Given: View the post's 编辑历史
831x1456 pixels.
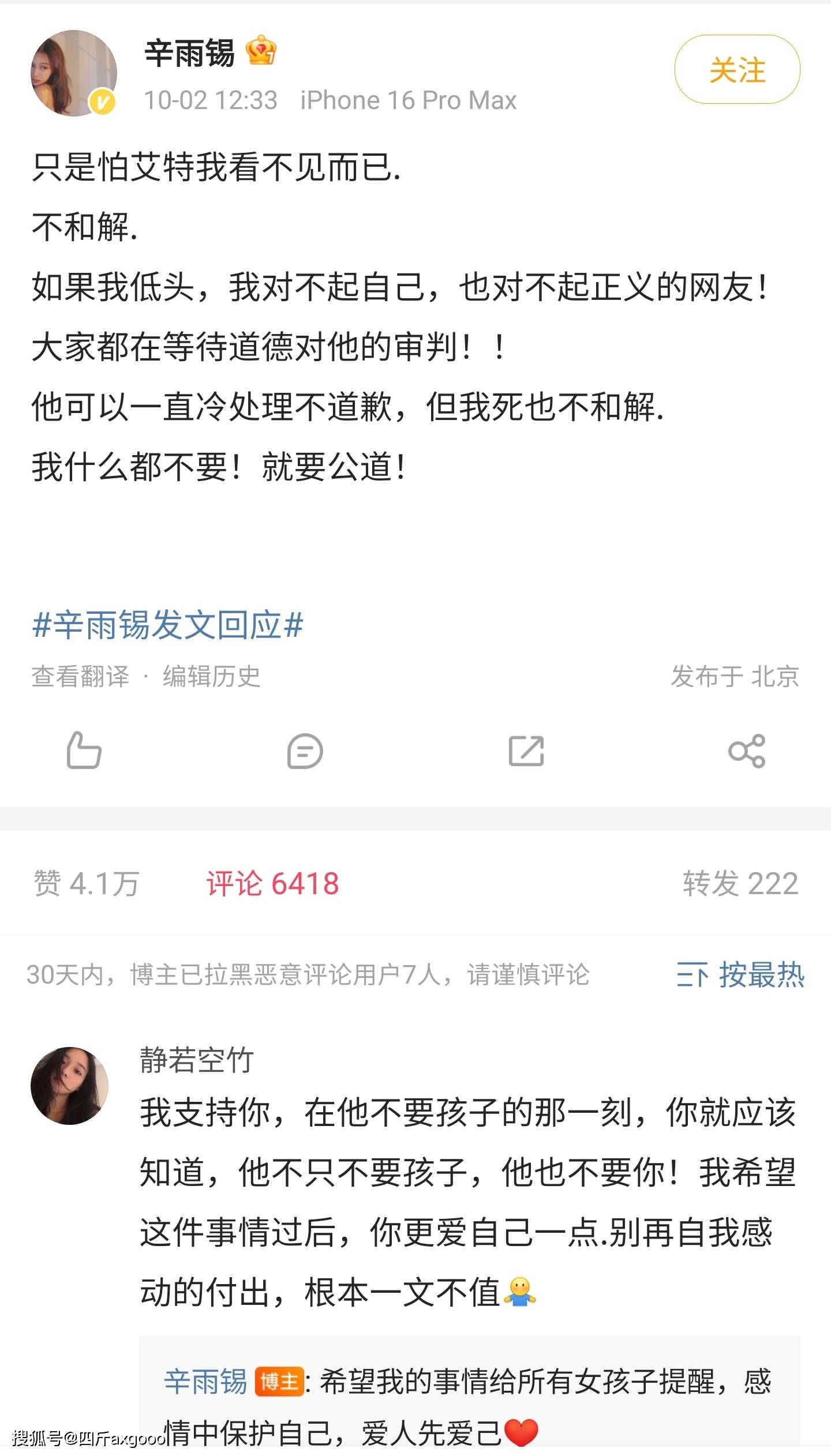Looking at the screenshot, I should (x=211, y=676).
